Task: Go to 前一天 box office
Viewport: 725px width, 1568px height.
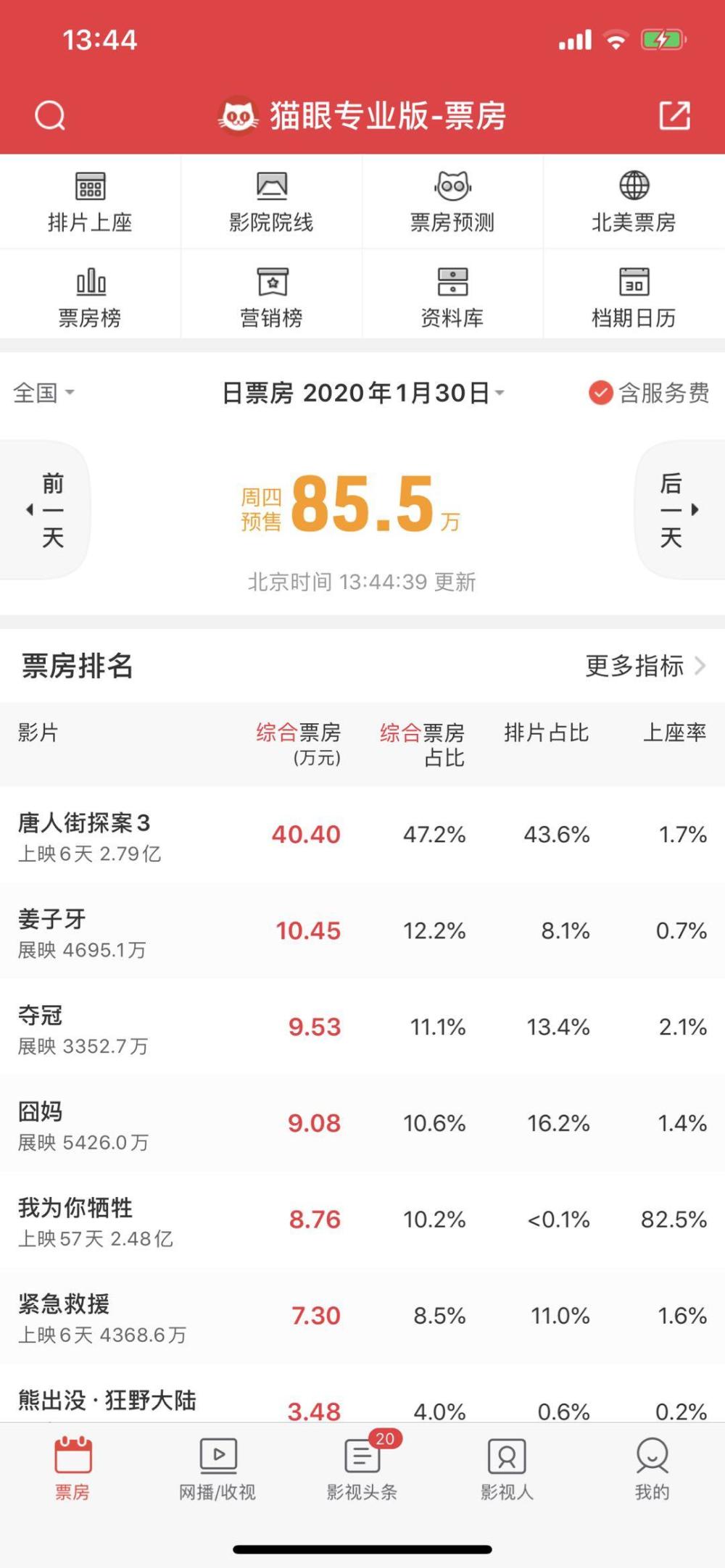Action: [x=44, y=509]
